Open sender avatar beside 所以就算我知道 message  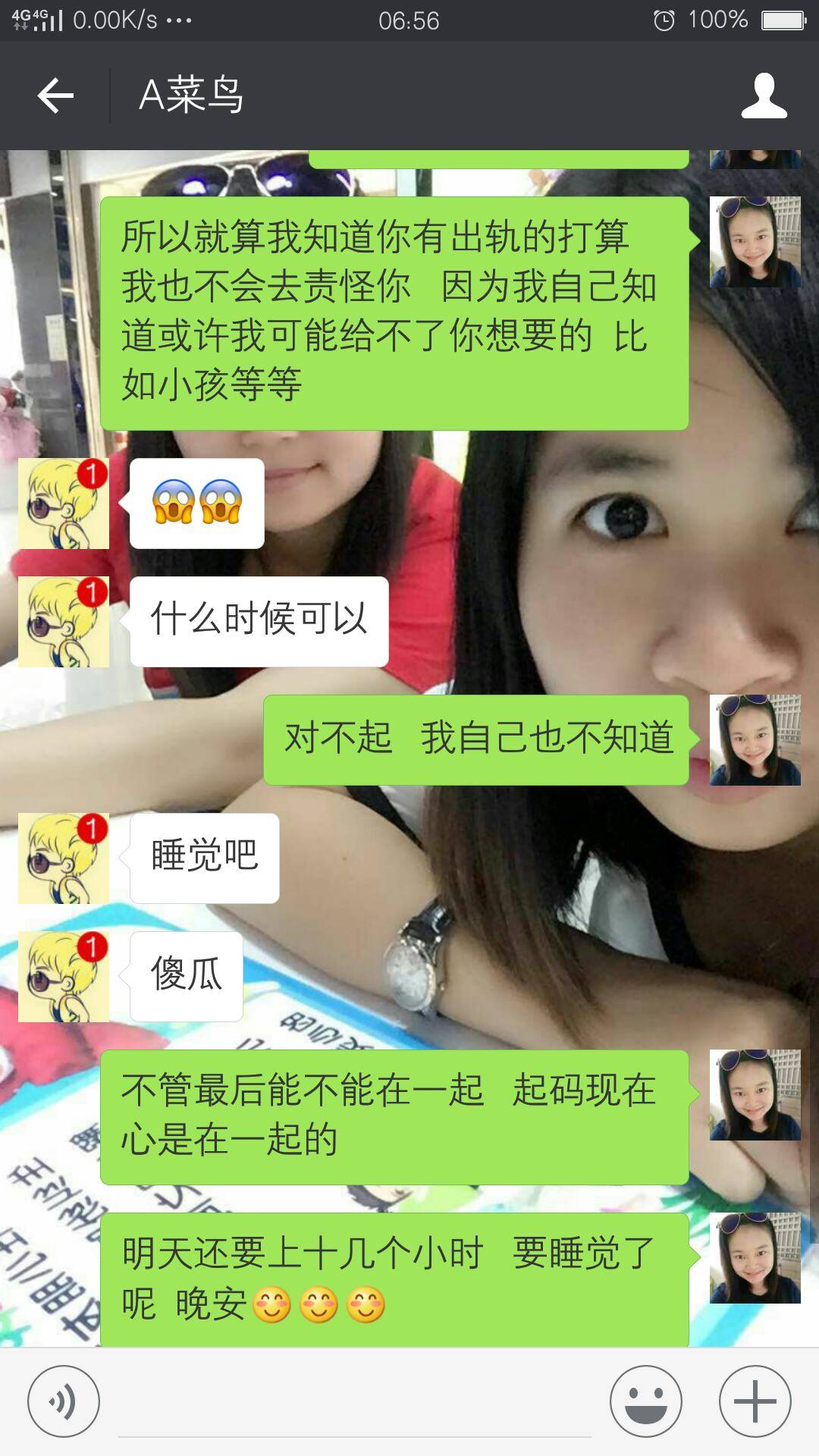tap(755, 242)
